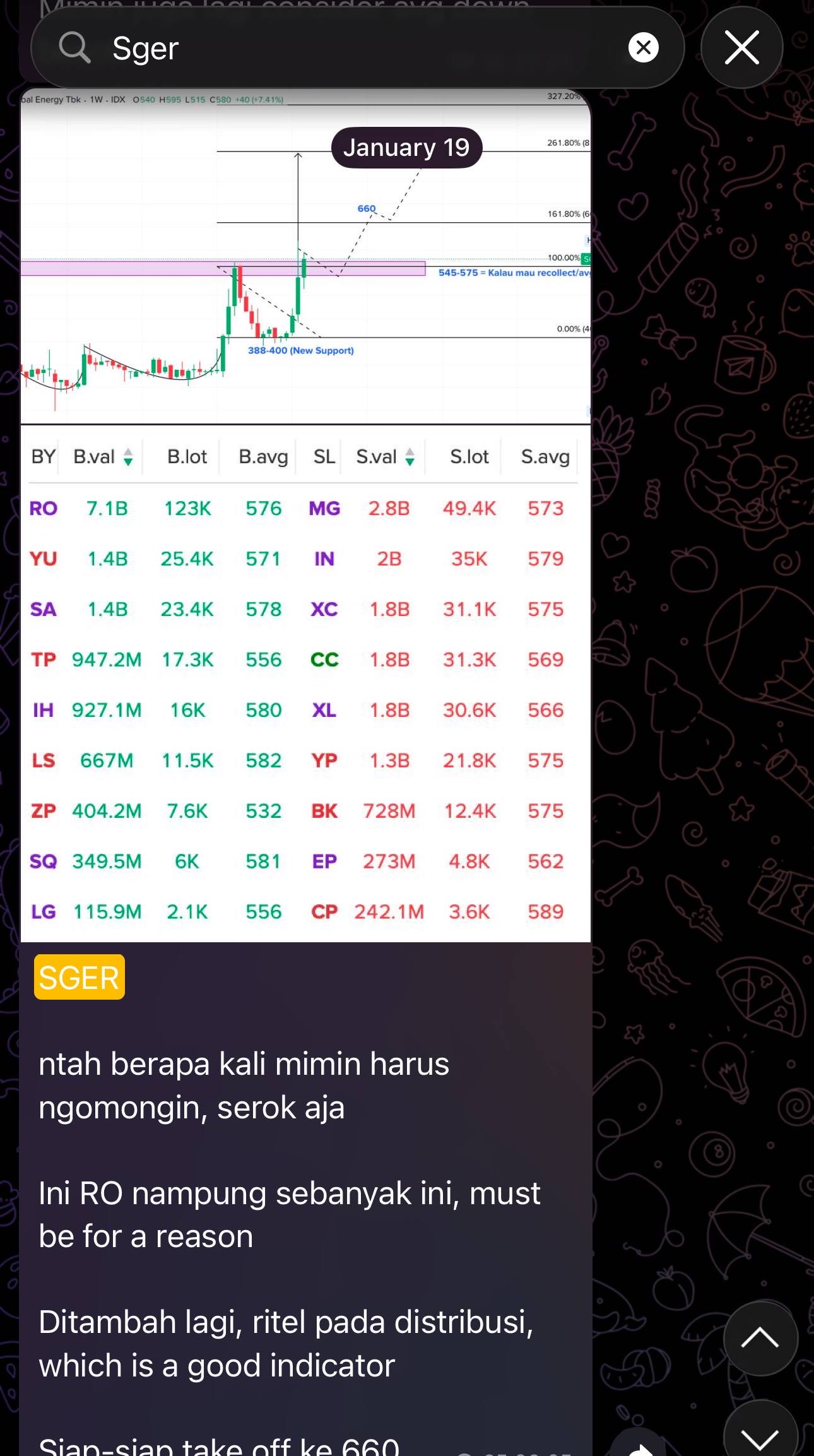Viewport: 814px width, 1456px height.
Task: Select the BY column header
Action: pyautogui.click(x=43, y=456)
